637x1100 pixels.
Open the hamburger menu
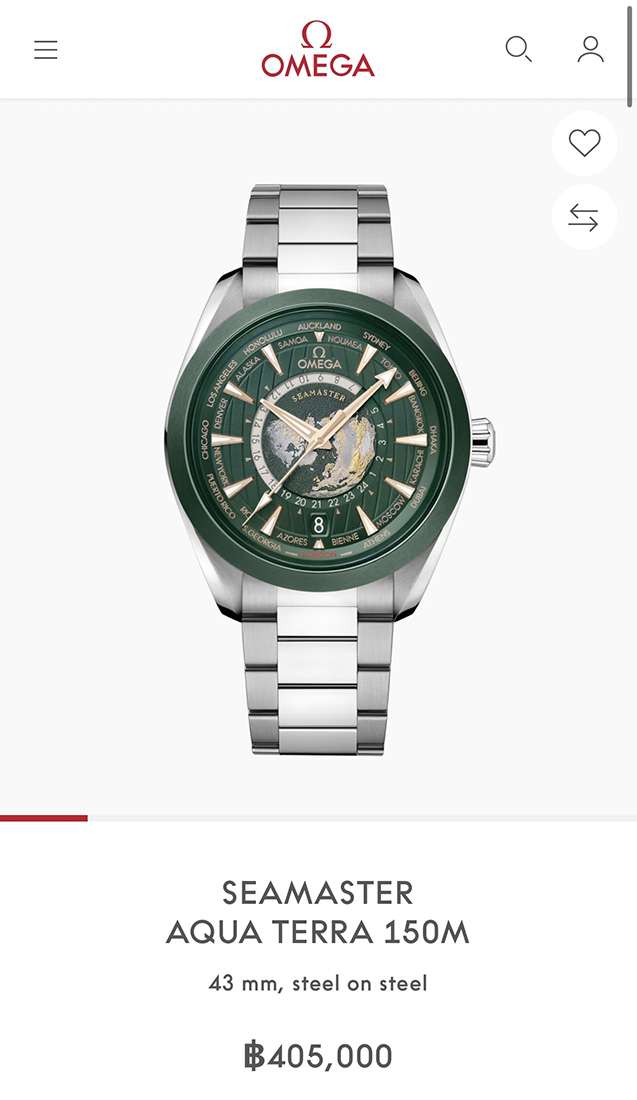(x=46, y=50)
